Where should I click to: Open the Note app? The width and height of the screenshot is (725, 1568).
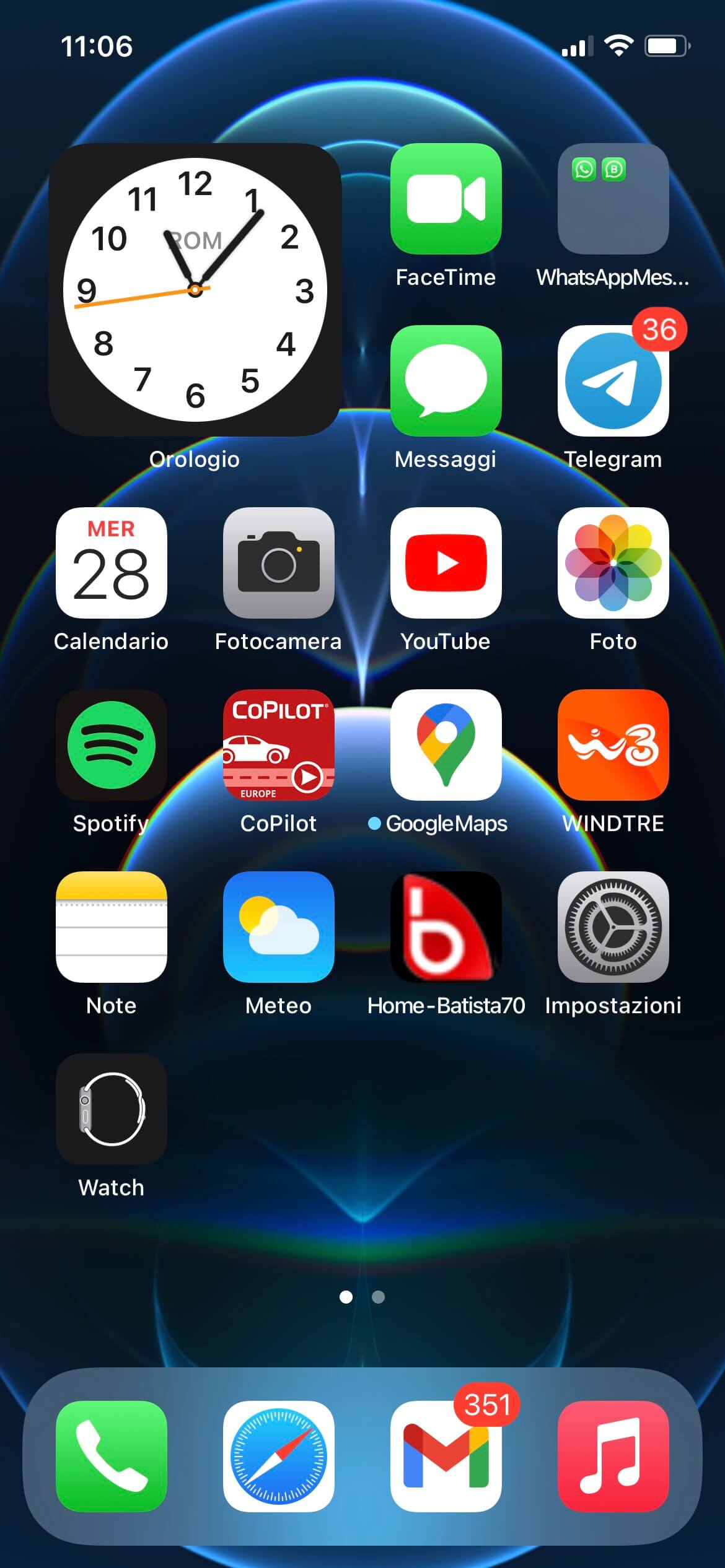pos(111,926)
